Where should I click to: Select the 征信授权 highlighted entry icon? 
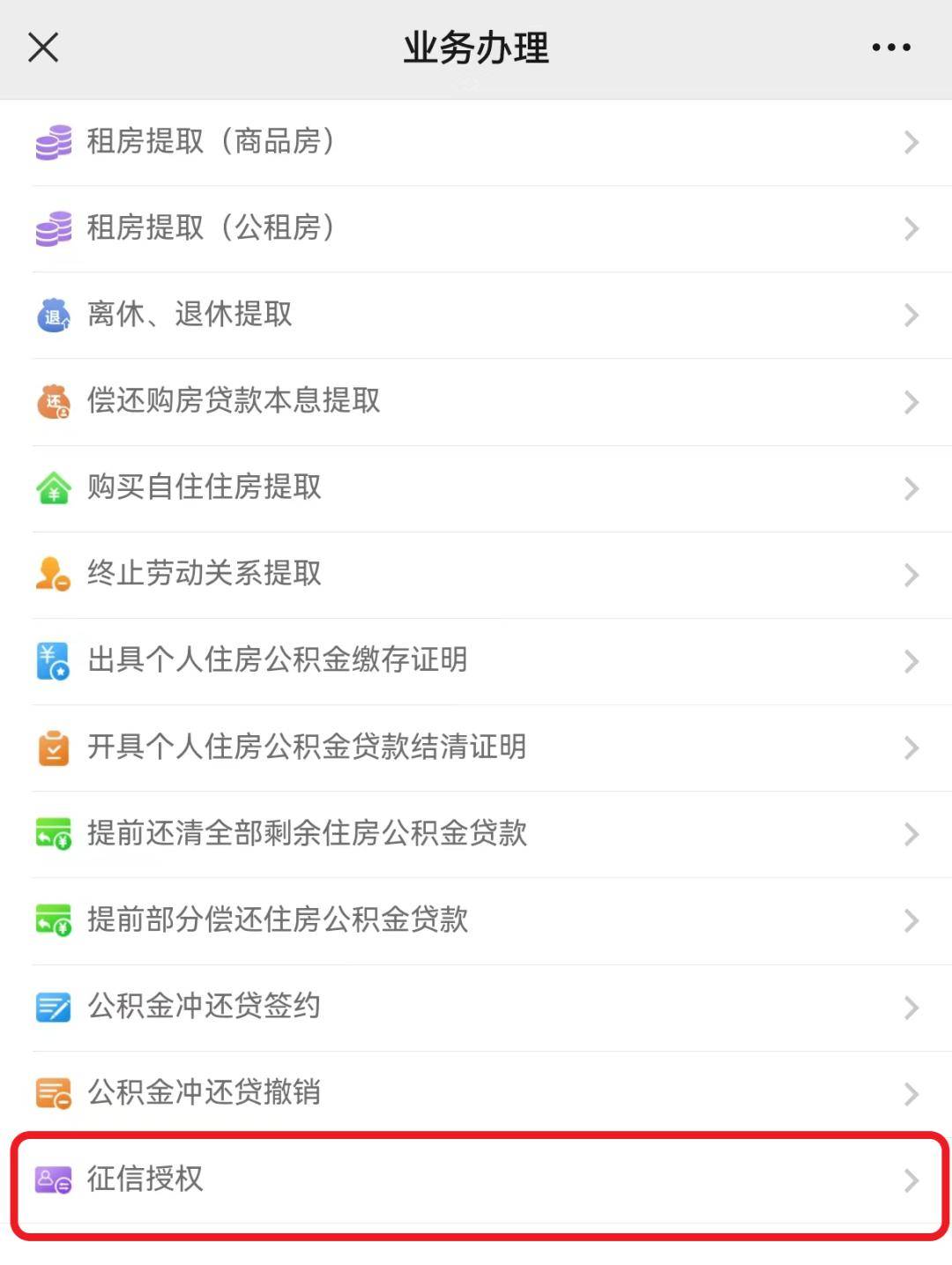tap(53, 1179)
